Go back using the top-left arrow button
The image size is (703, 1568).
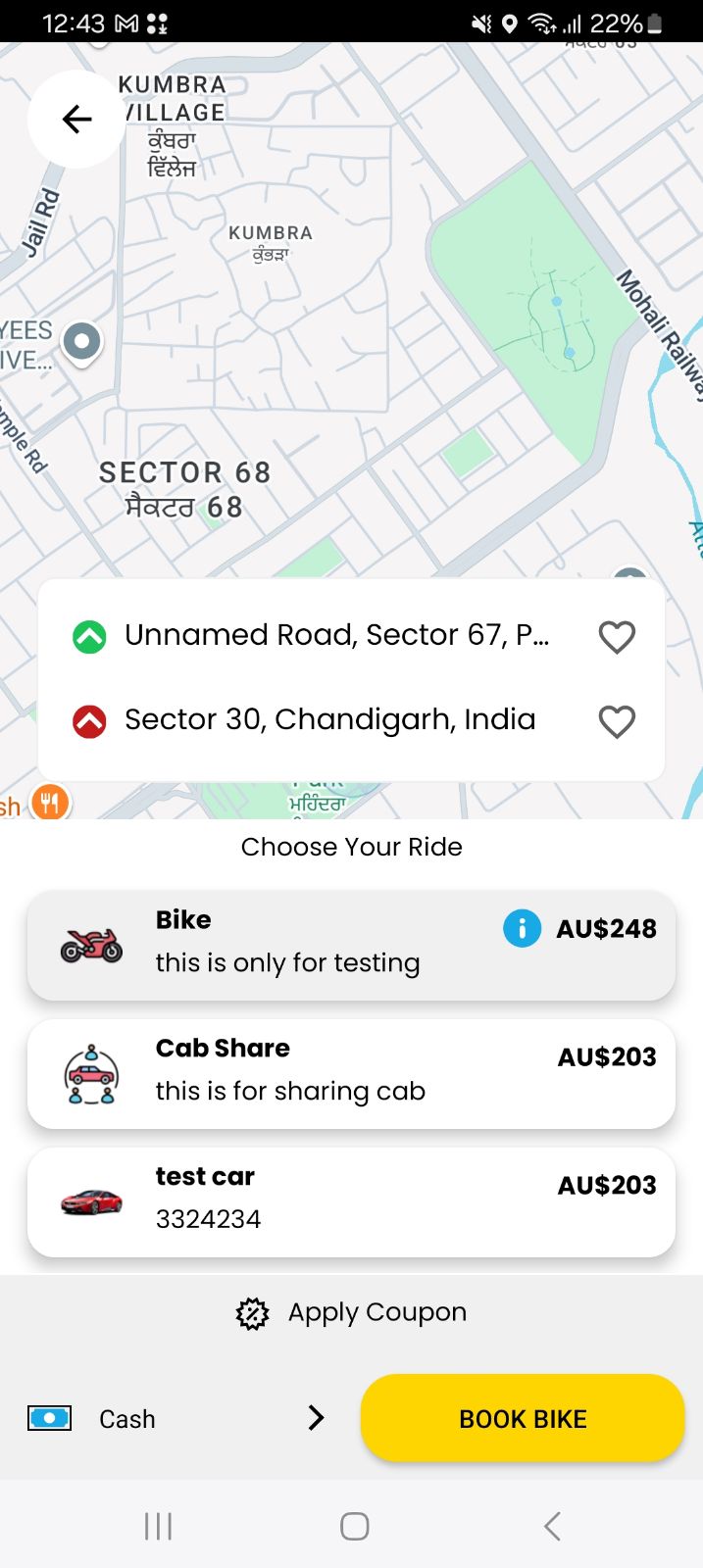[x=76, y=119]
